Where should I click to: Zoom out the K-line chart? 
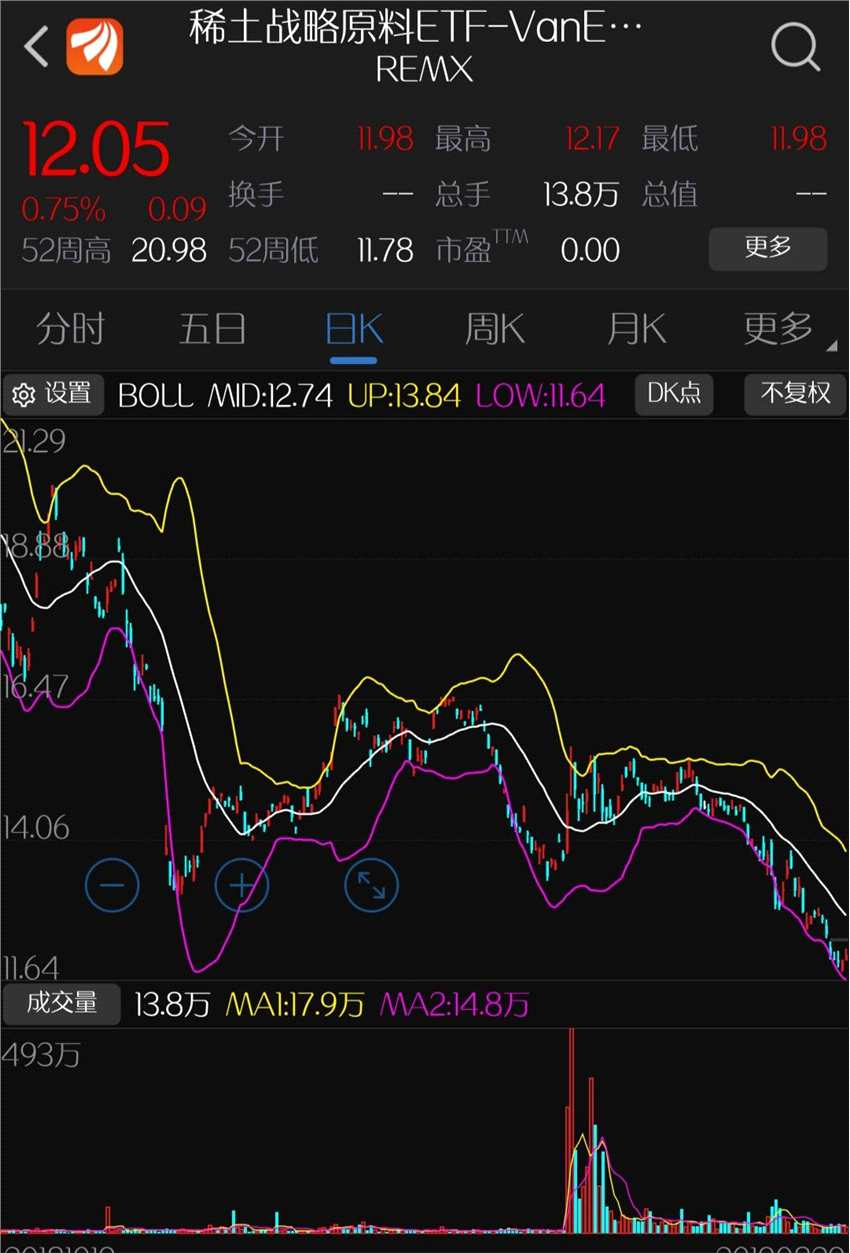pos(112,885)
